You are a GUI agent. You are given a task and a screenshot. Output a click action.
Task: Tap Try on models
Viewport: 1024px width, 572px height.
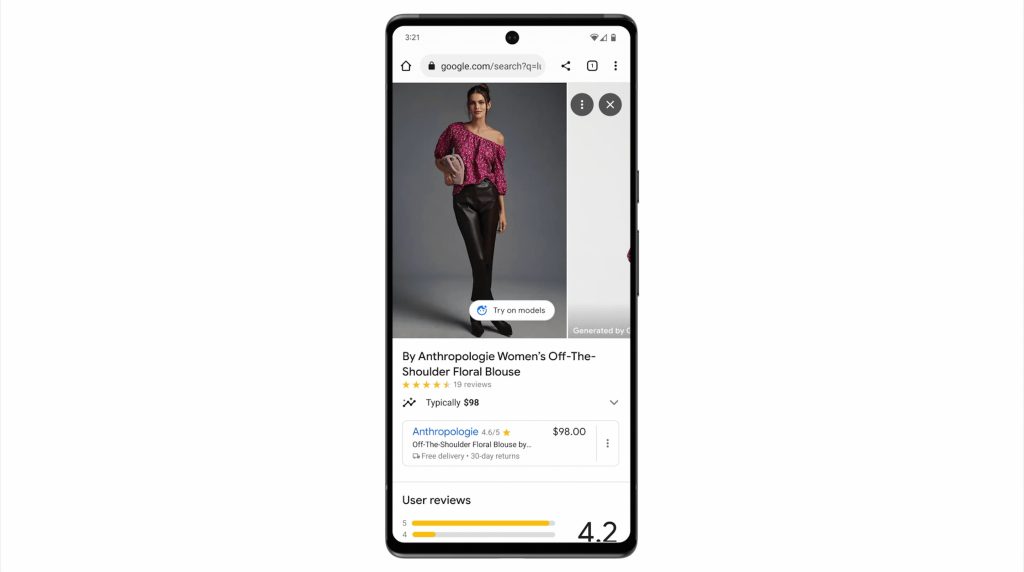[511, 310]
